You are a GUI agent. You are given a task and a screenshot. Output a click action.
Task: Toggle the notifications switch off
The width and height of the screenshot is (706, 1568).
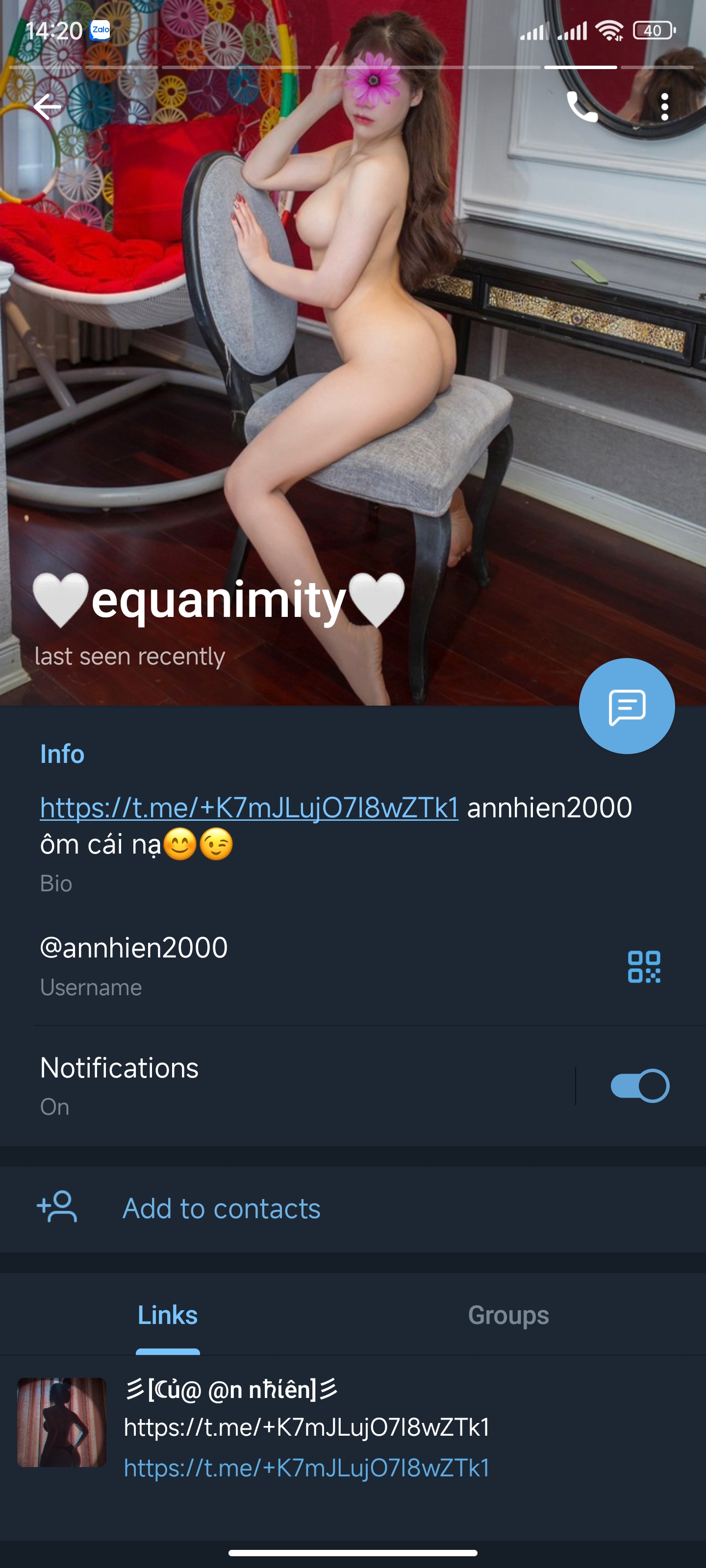click(640, 1085)
